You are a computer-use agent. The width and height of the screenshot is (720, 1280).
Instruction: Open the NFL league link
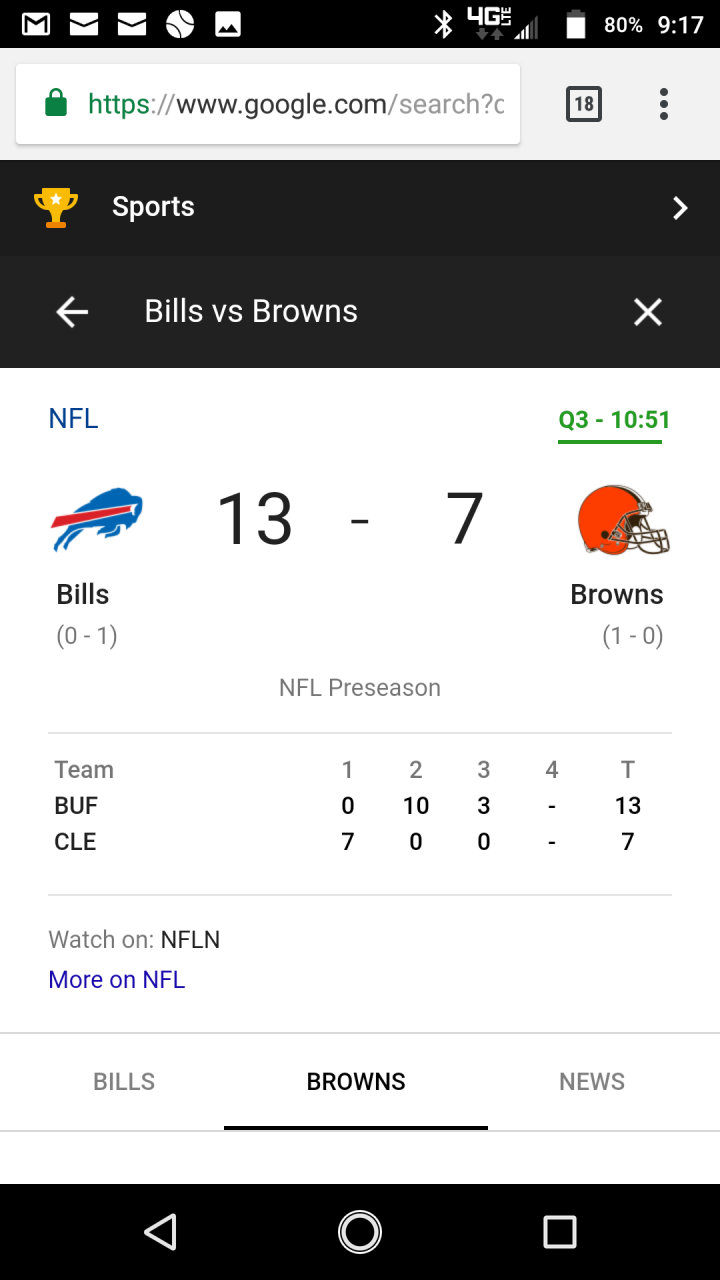click(73, 418)
